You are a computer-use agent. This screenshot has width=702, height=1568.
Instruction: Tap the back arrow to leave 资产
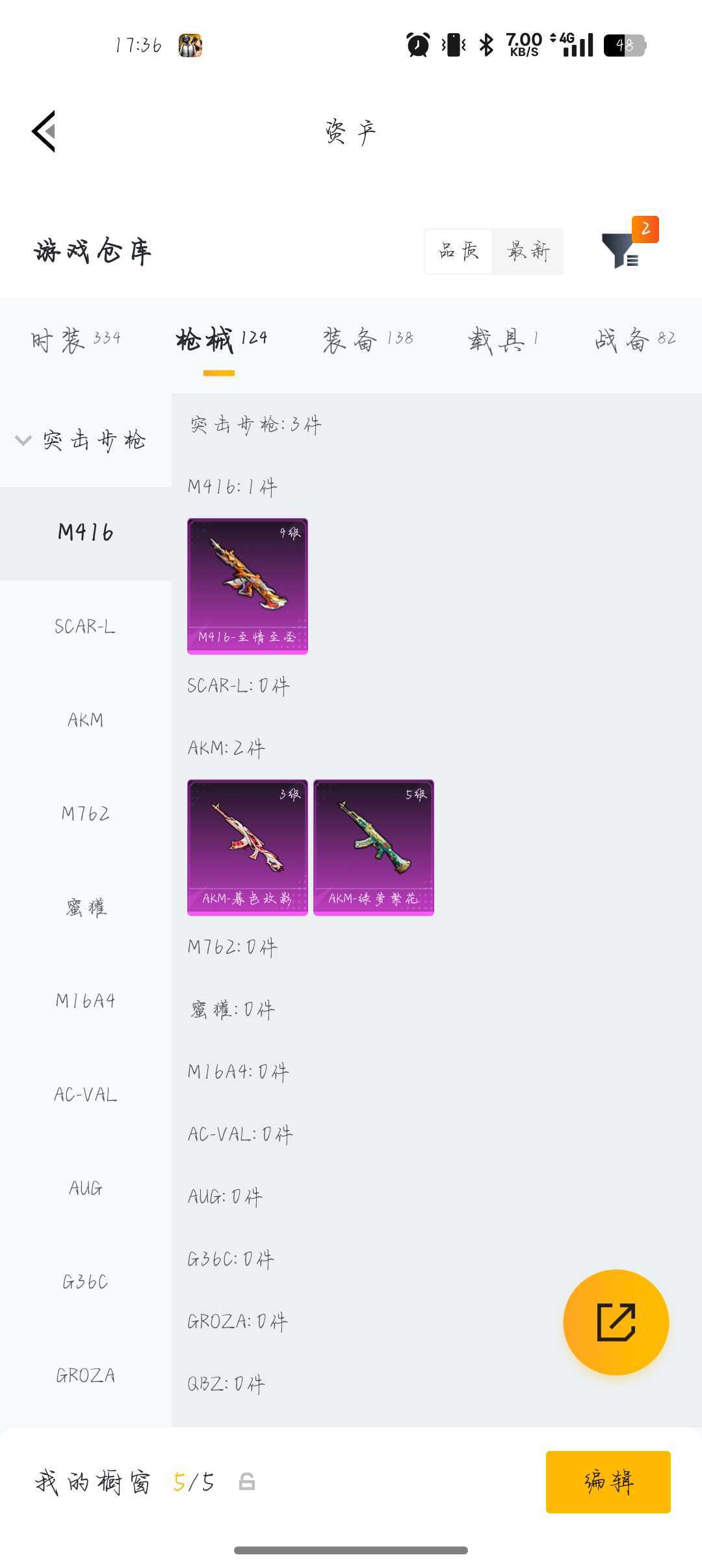44,131
